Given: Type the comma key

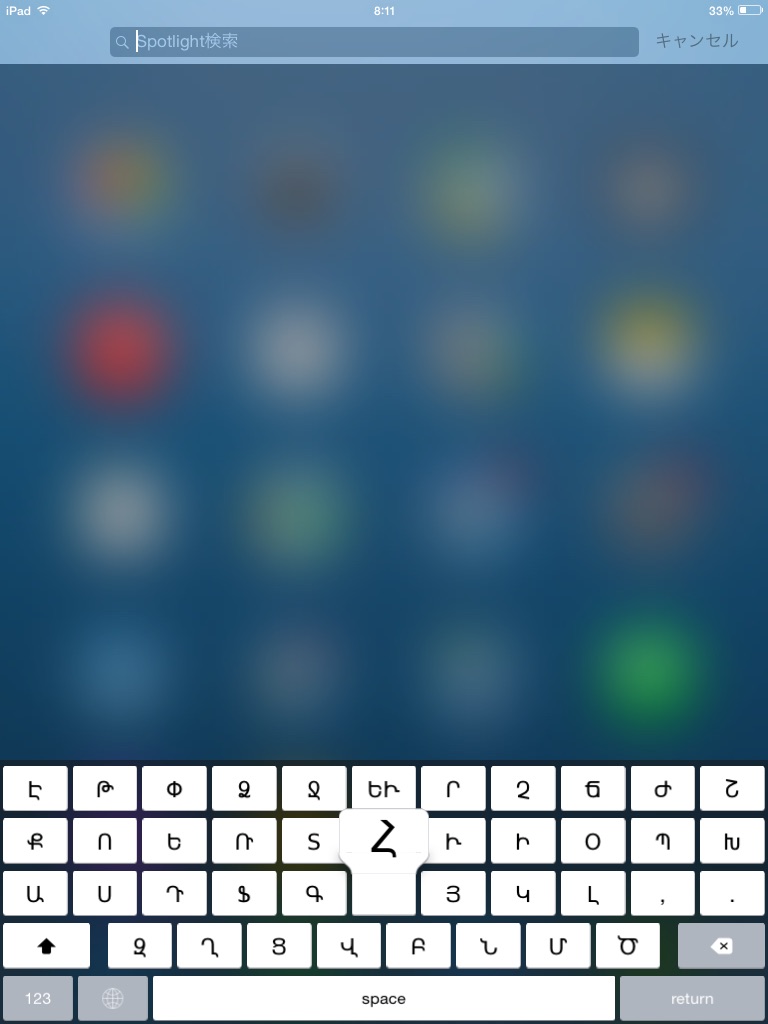Looking at the screenshot, I should 662,893.
